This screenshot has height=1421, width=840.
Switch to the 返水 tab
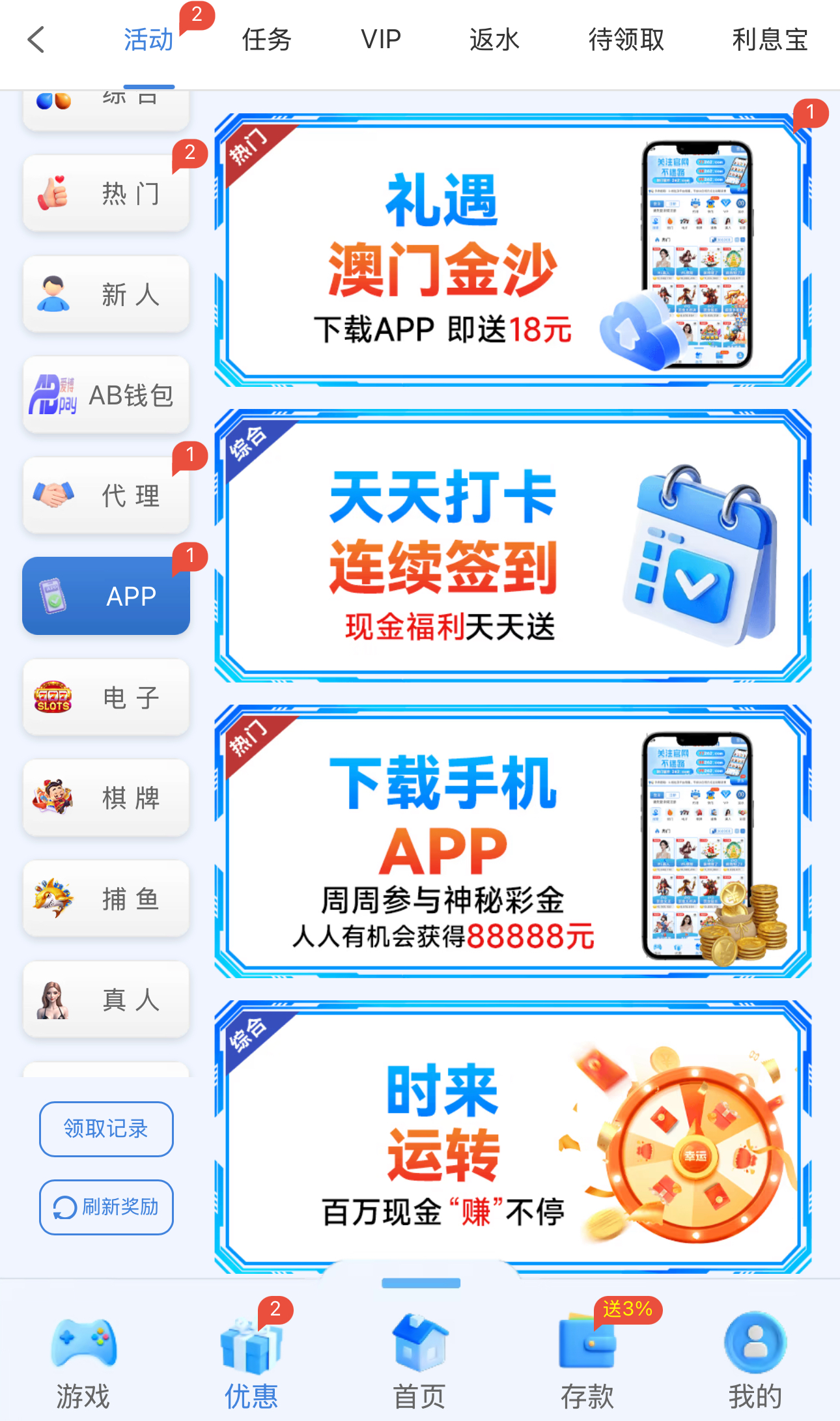tap(494, 40)
